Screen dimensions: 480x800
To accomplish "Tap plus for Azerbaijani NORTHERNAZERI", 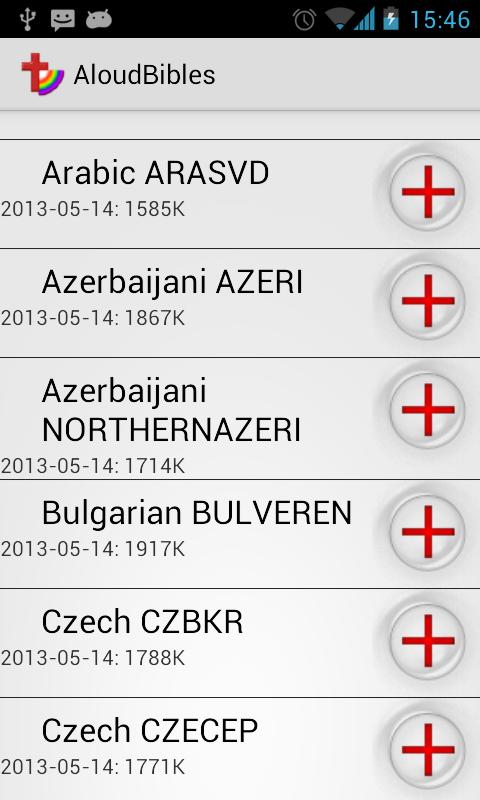I will [x=427, y=410].
